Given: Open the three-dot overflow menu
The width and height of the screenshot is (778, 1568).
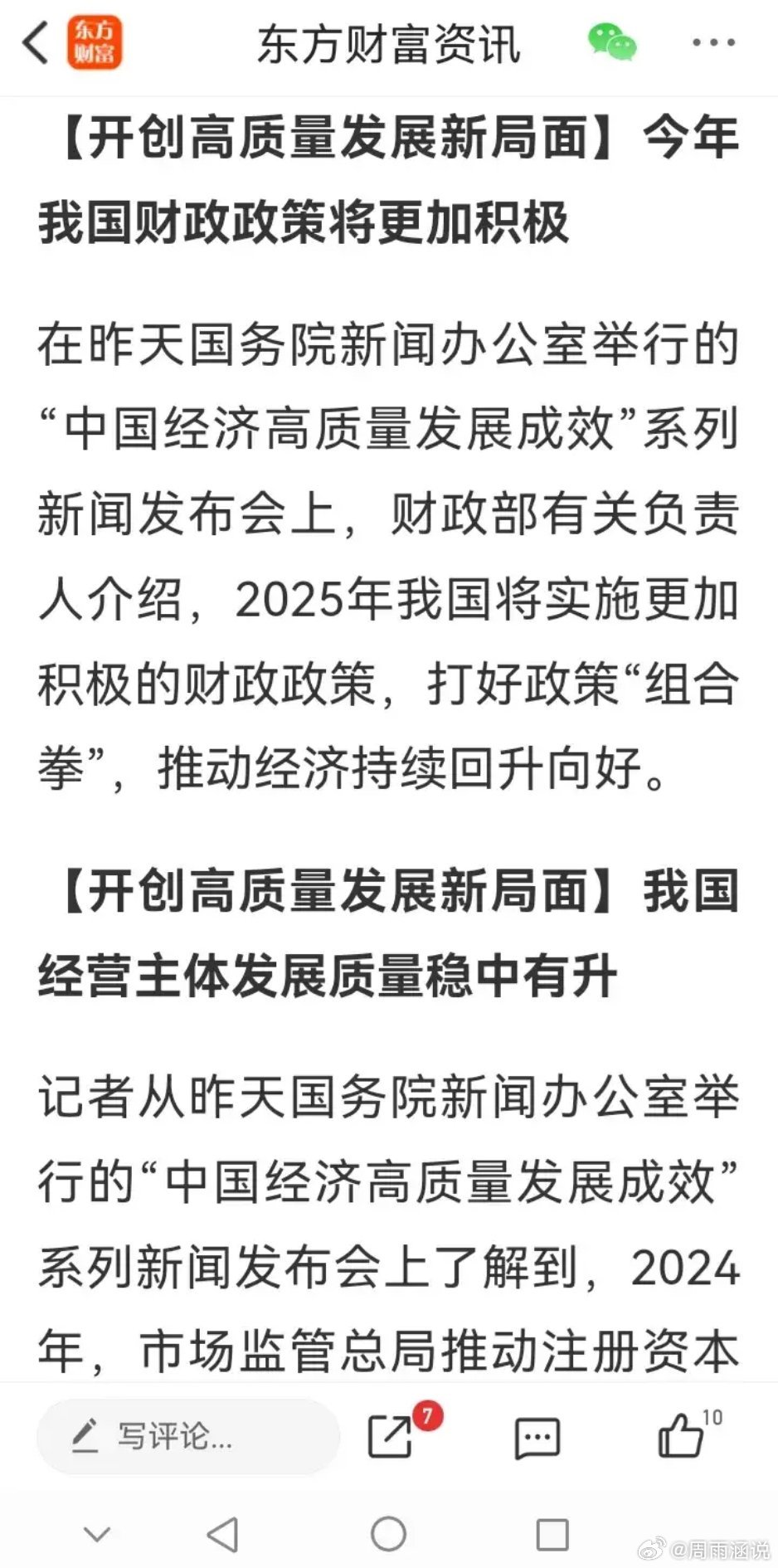Looking at the screenshot, I should pyautogui.click(x=714, y=42).
